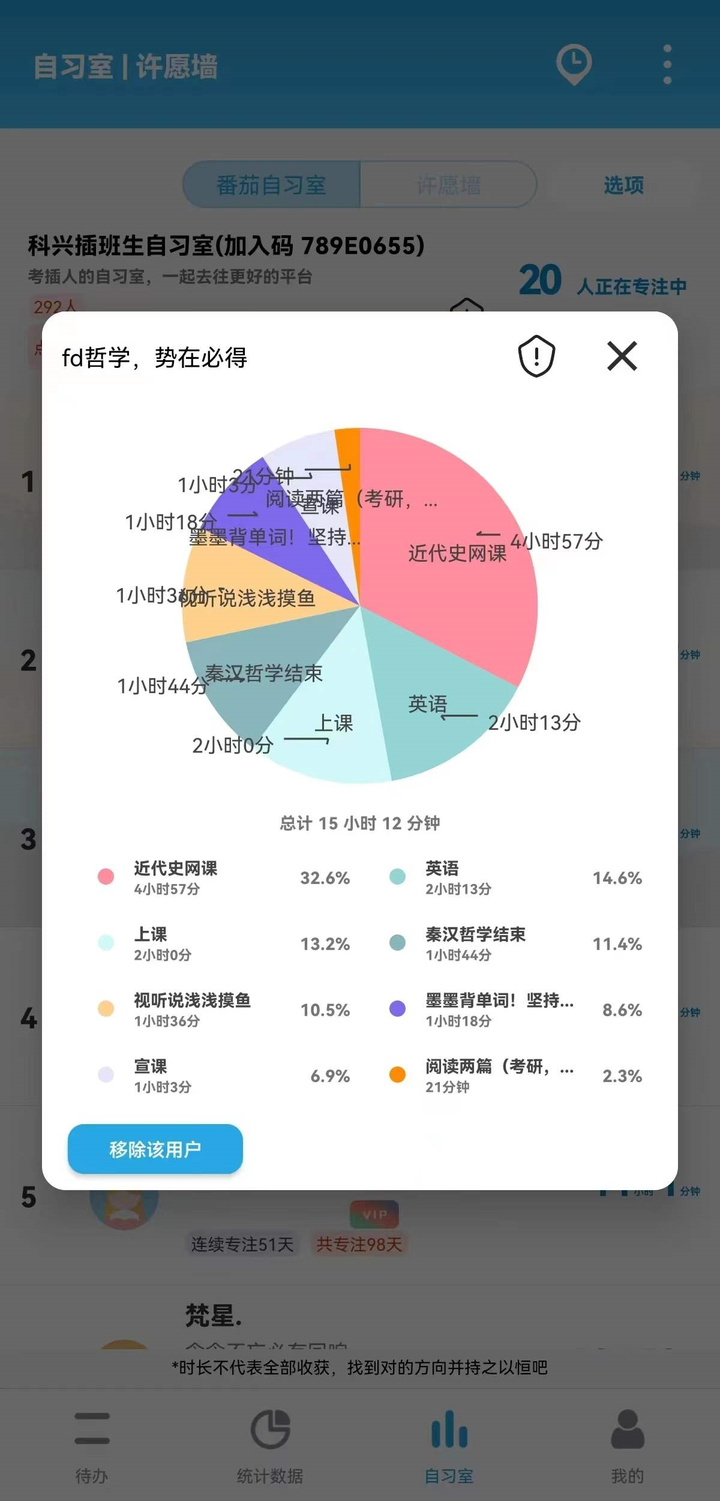The image size is (720, 1501).
Task: Go to the 统计数据 tab
Action: pyautogui.click(x=270, y=1445)
